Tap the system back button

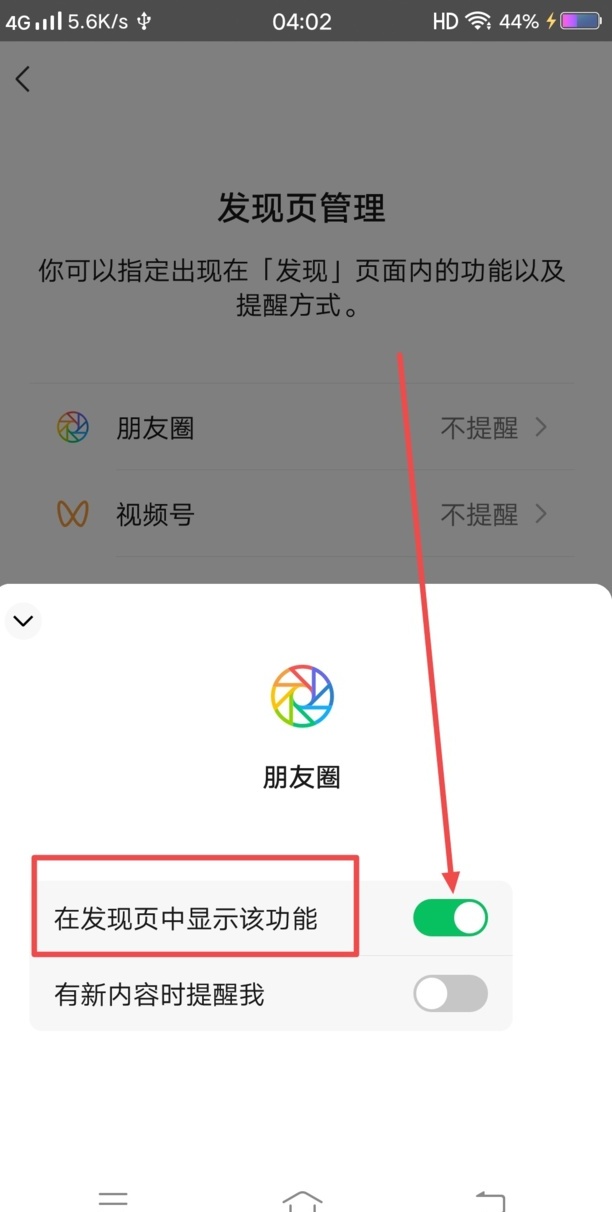pos(490,1199)
